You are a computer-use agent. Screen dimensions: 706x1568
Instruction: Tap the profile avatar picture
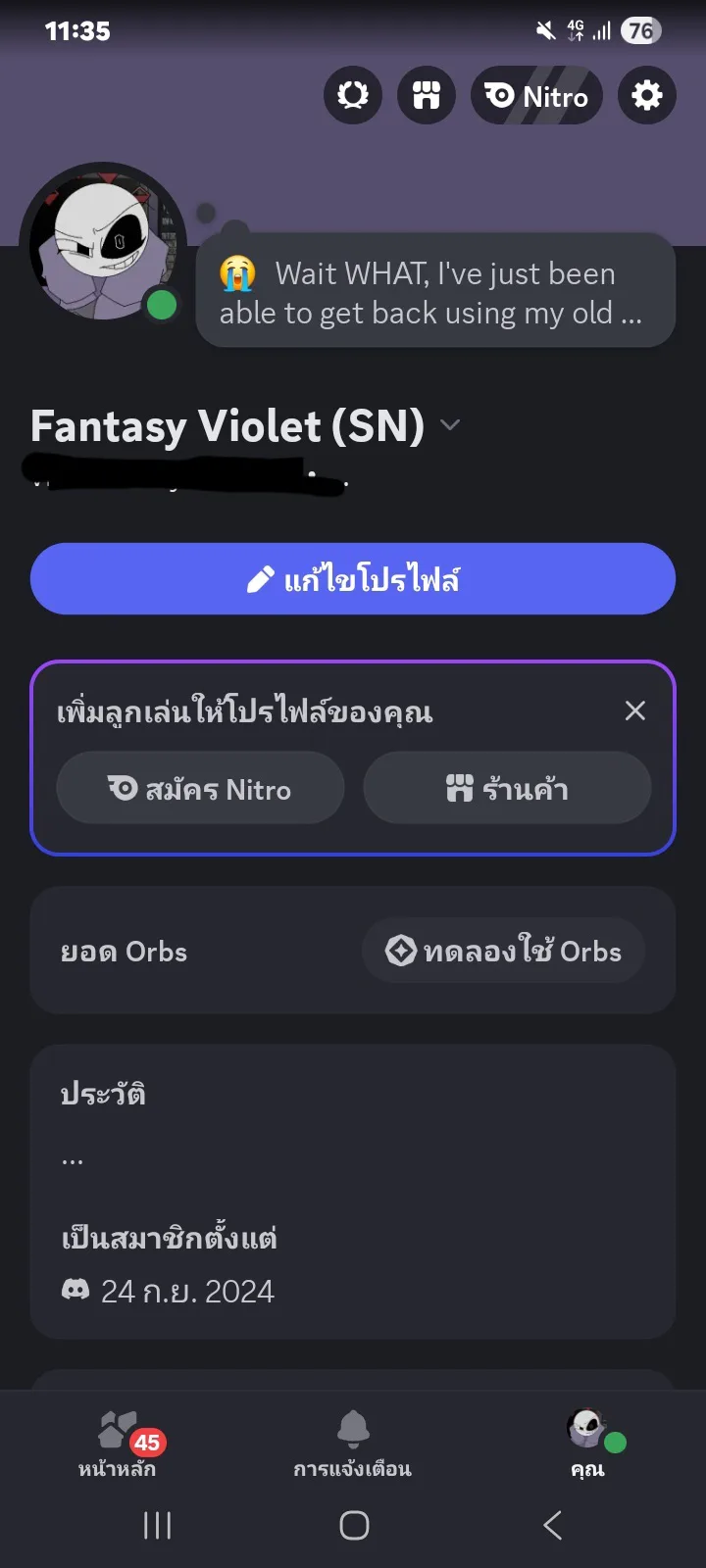coord(103,245)
